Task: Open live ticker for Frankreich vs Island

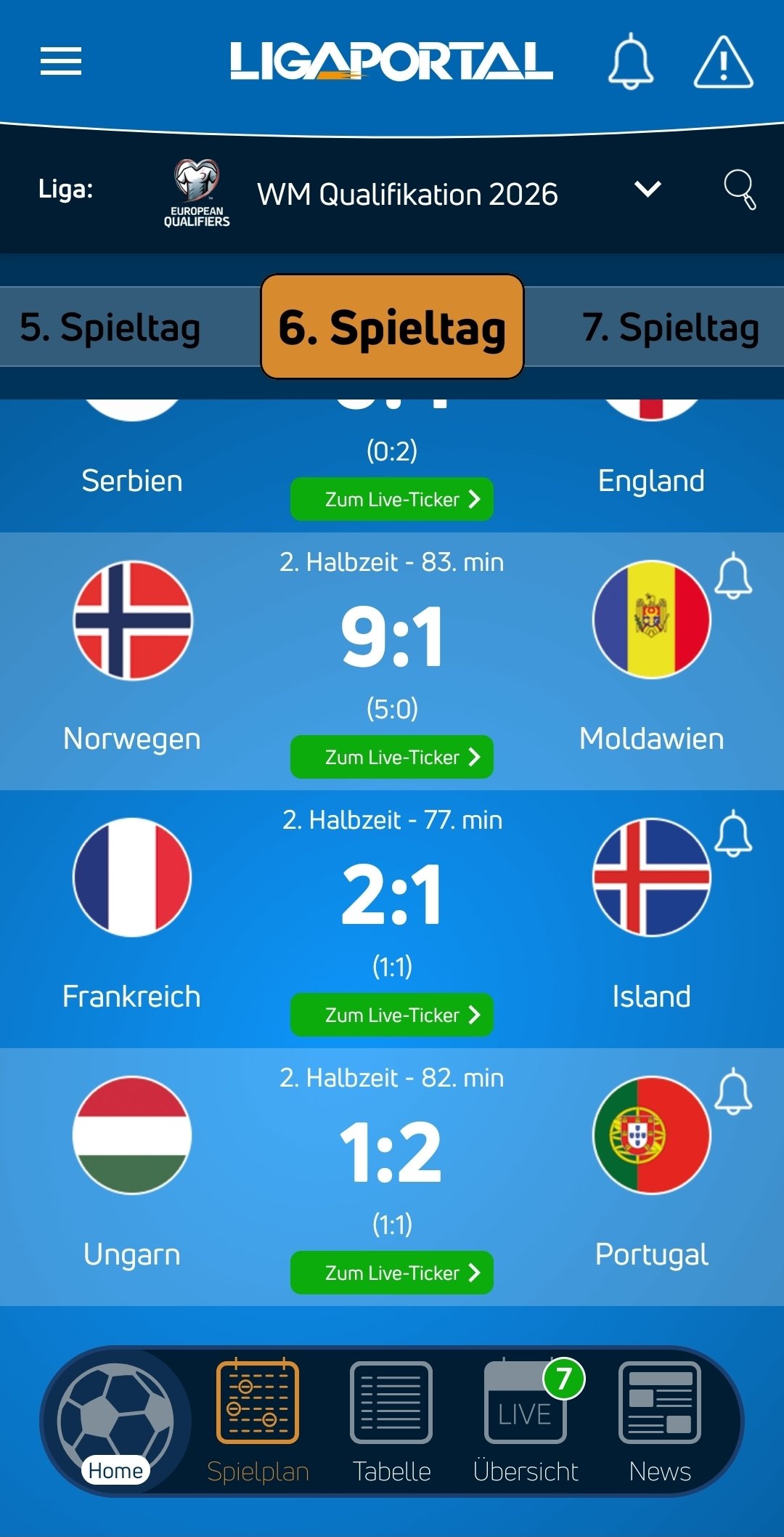Action: pos(392,1015)
